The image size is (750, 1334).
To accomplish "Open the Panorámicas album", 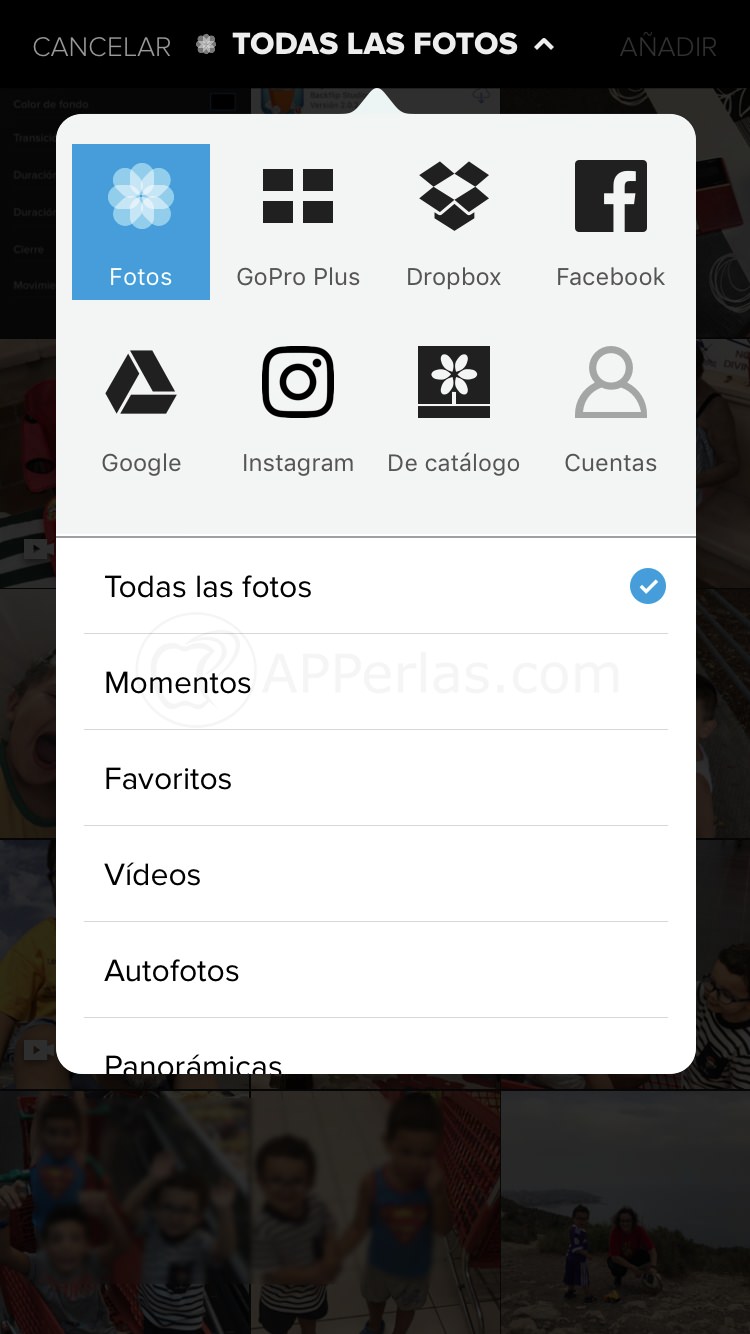I will [x=376, y=1059].
